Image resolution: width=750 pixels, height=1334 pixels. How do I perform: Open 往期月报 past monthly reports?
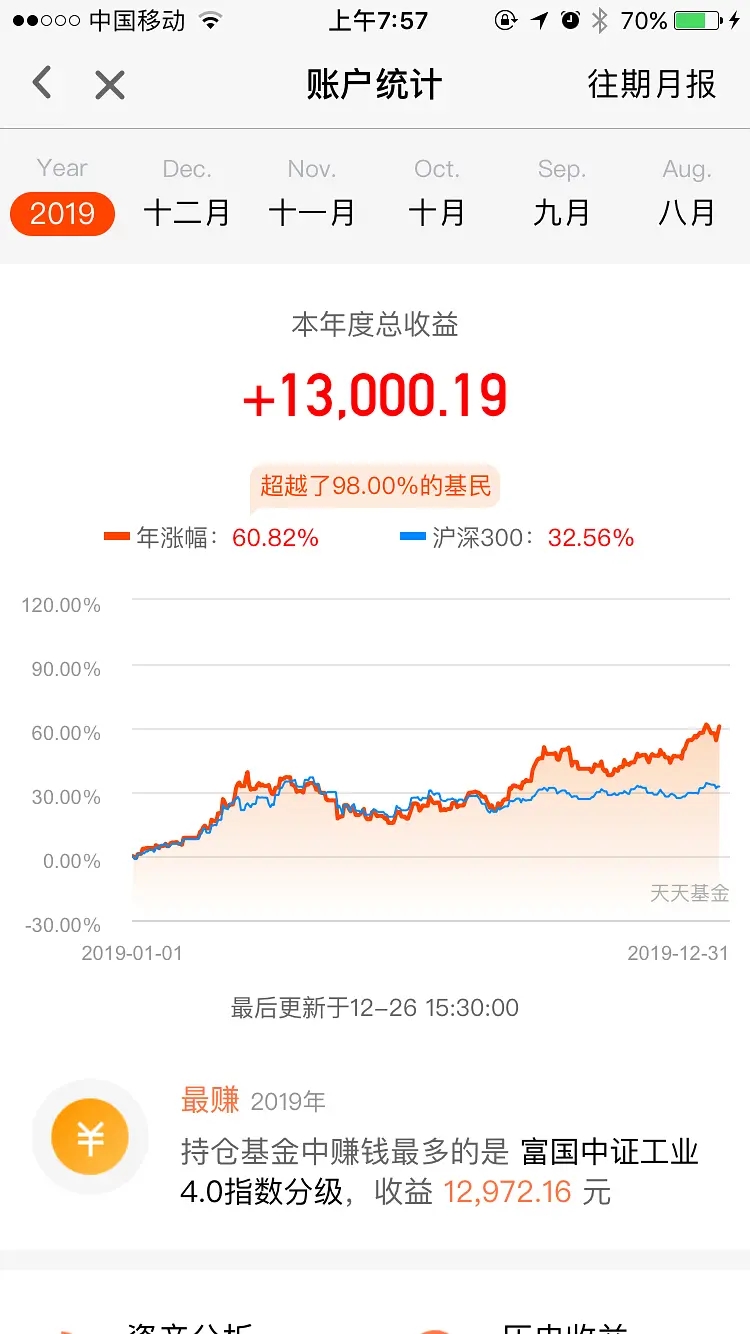coord(652,85)
